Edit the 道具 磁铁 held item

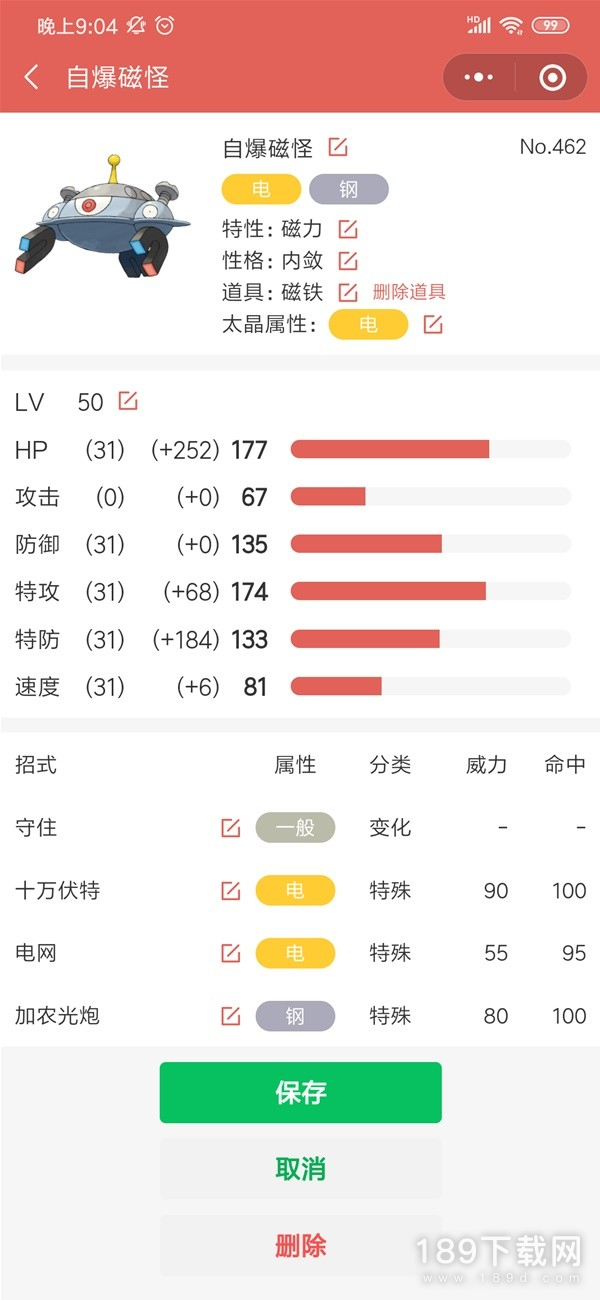pyautogui.click(x=347, y=292)
